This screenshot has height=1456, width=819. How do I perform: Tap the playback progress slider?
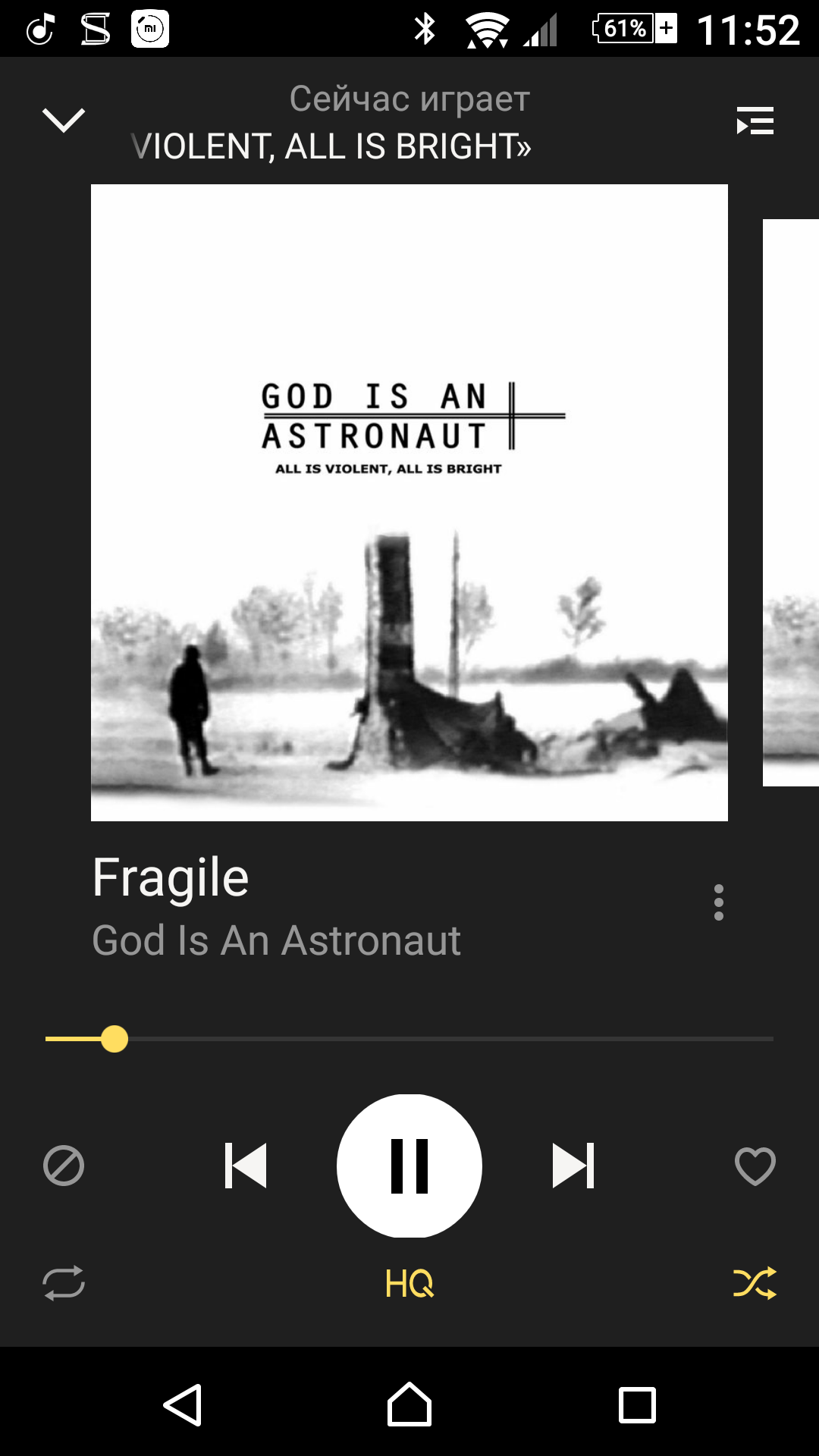tap(409, 1039)
